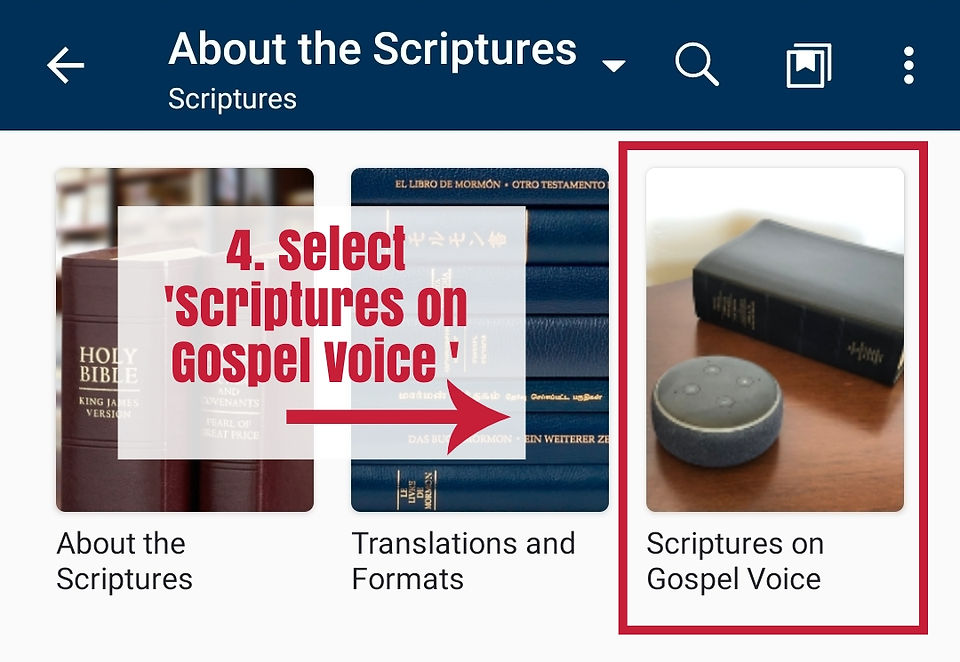The width and height of the screenshot is (960, 662).
Task: Open the Translations and Formats card
Action: click(x=480, y=381)
